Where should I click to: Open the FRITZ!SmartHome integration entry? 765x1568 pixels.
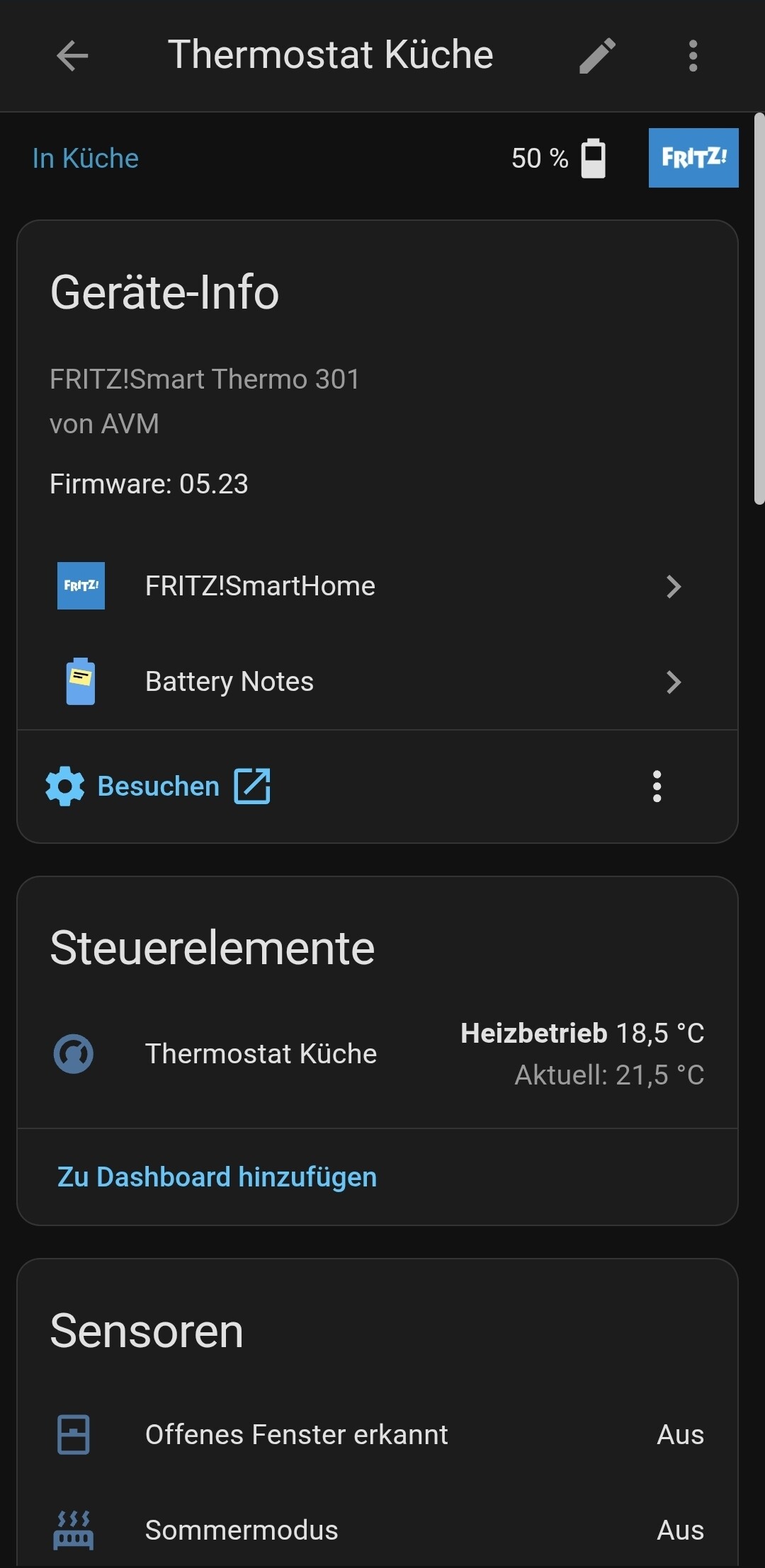coord(368,586)
